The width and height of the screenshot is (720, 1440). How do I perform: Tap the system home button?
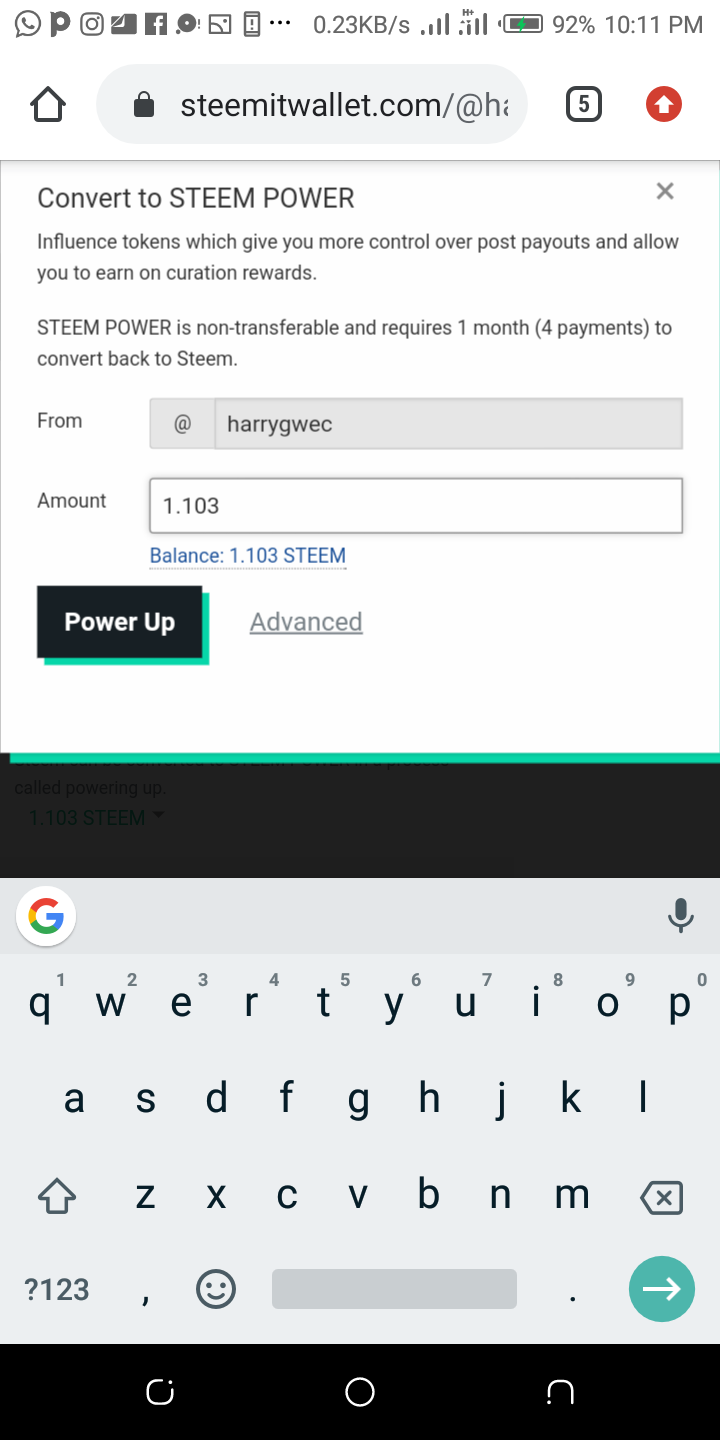[x=360, y=1391]
